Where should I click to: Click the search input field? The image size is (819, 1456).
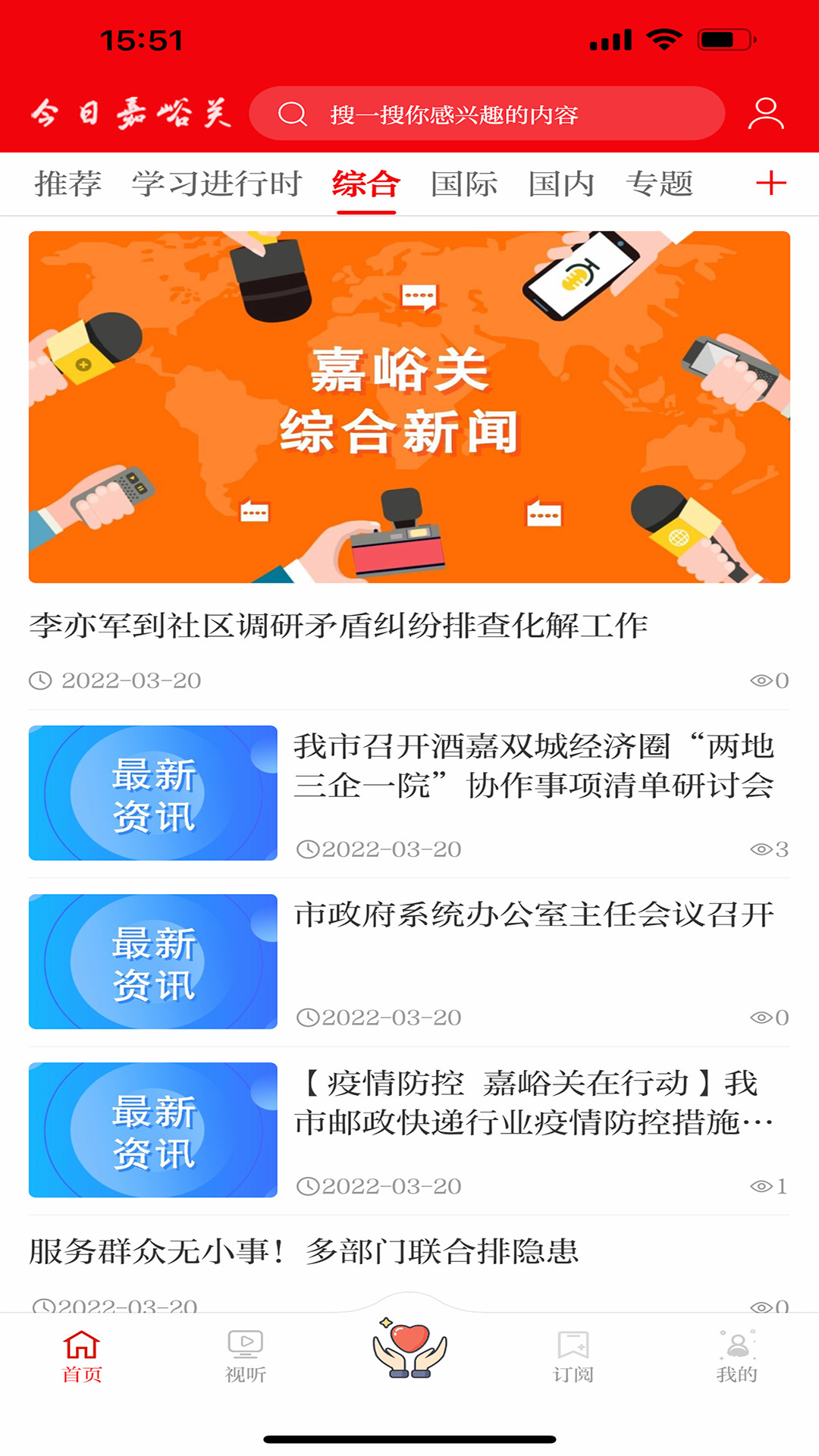(493, 116)
